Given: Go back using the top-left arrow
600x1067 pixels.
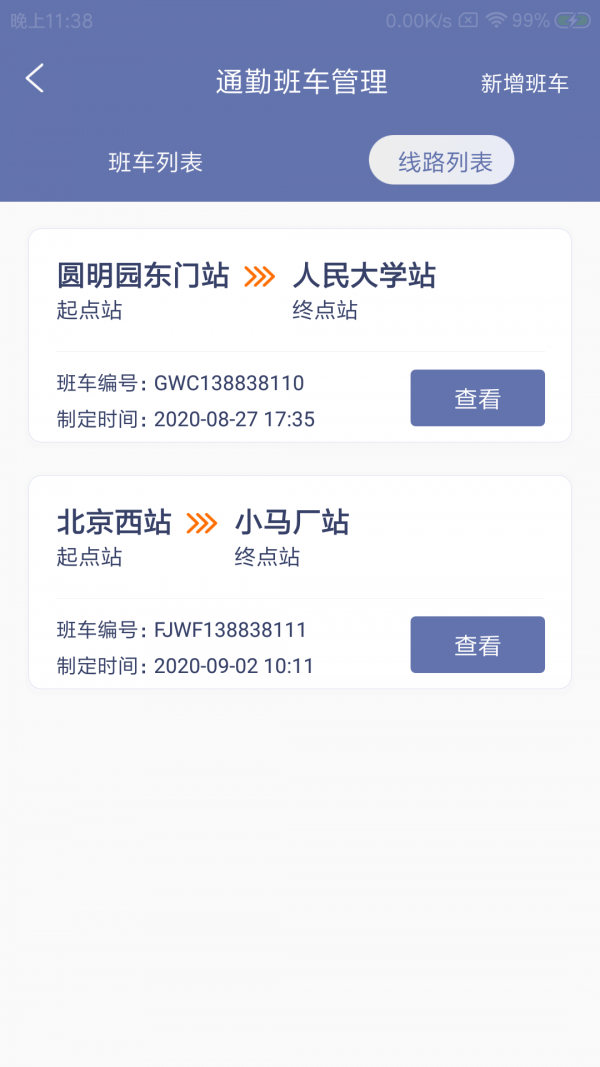Looking at the screenshot, I should 35,79.
